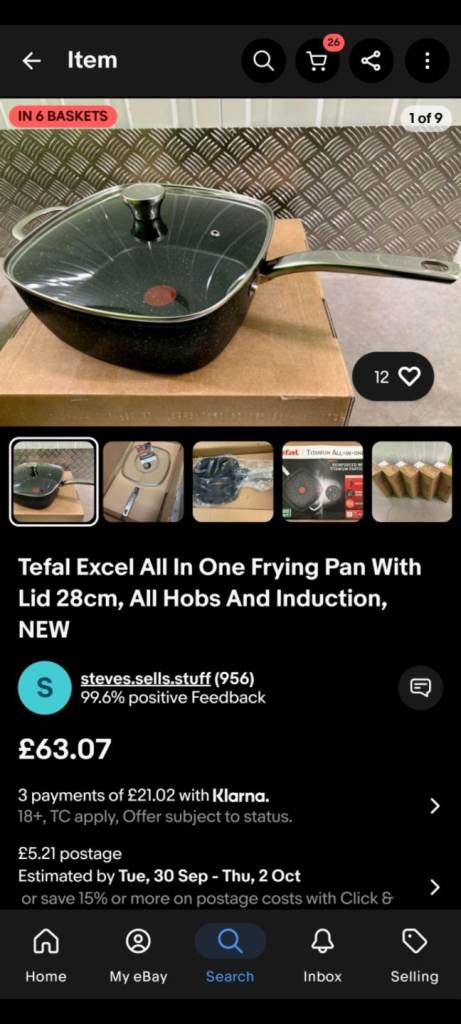The width and height of the screenshot is (461, 1024).
Task: Select the fourth thumbnail with Tefal packaging
Action: tap(323, 481)
